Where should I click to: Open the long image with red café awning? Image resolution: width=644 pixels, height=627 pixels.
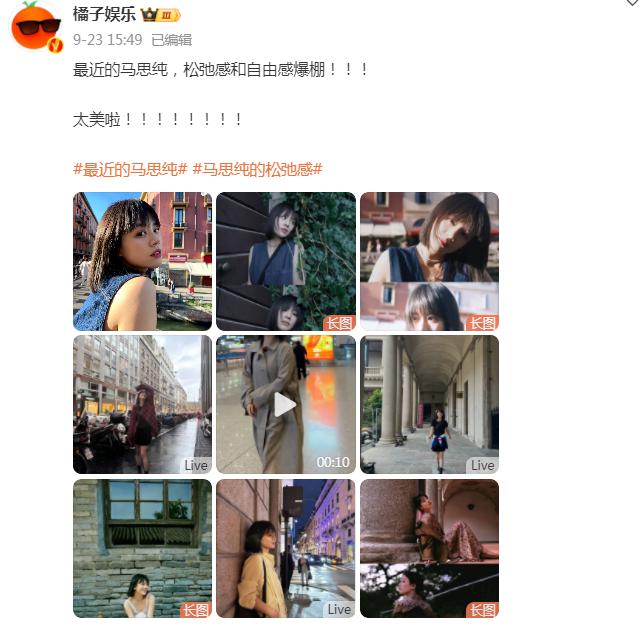(429, 261)
